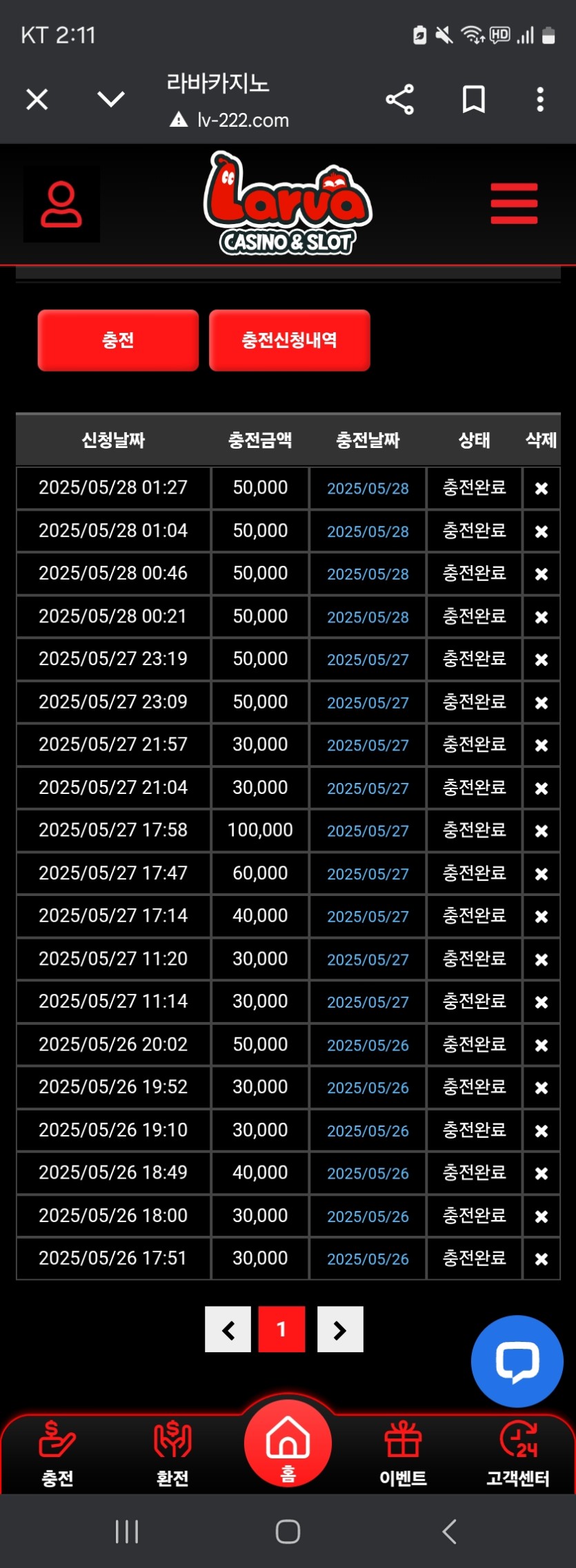576x1568 pixels.
Task: Expand the page title dropdown chevron
Action: pyautogui.click(x=110, y=100)
